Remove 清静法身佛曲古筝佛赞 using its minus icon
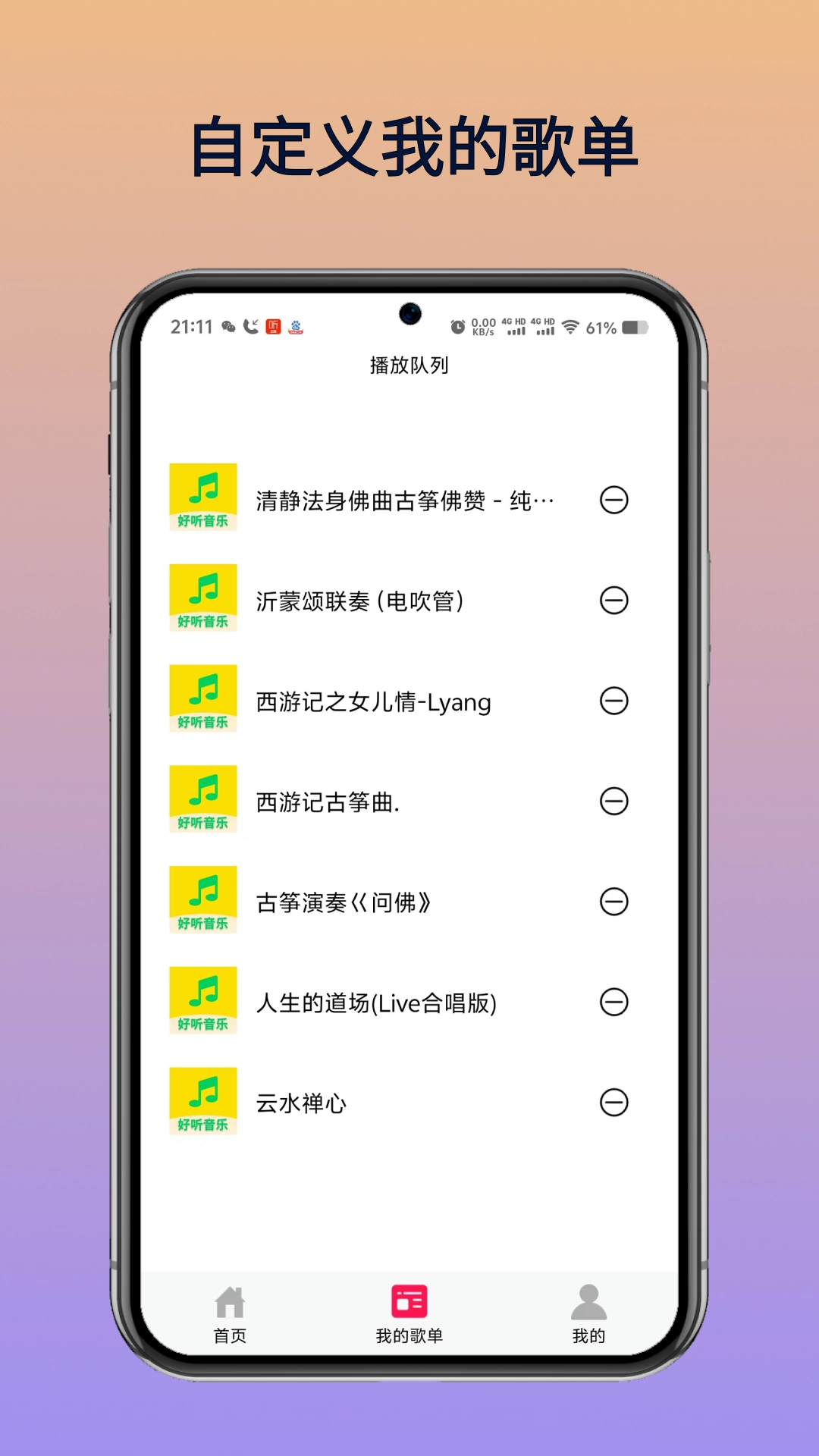819x1456 pixels. [614, 500]
